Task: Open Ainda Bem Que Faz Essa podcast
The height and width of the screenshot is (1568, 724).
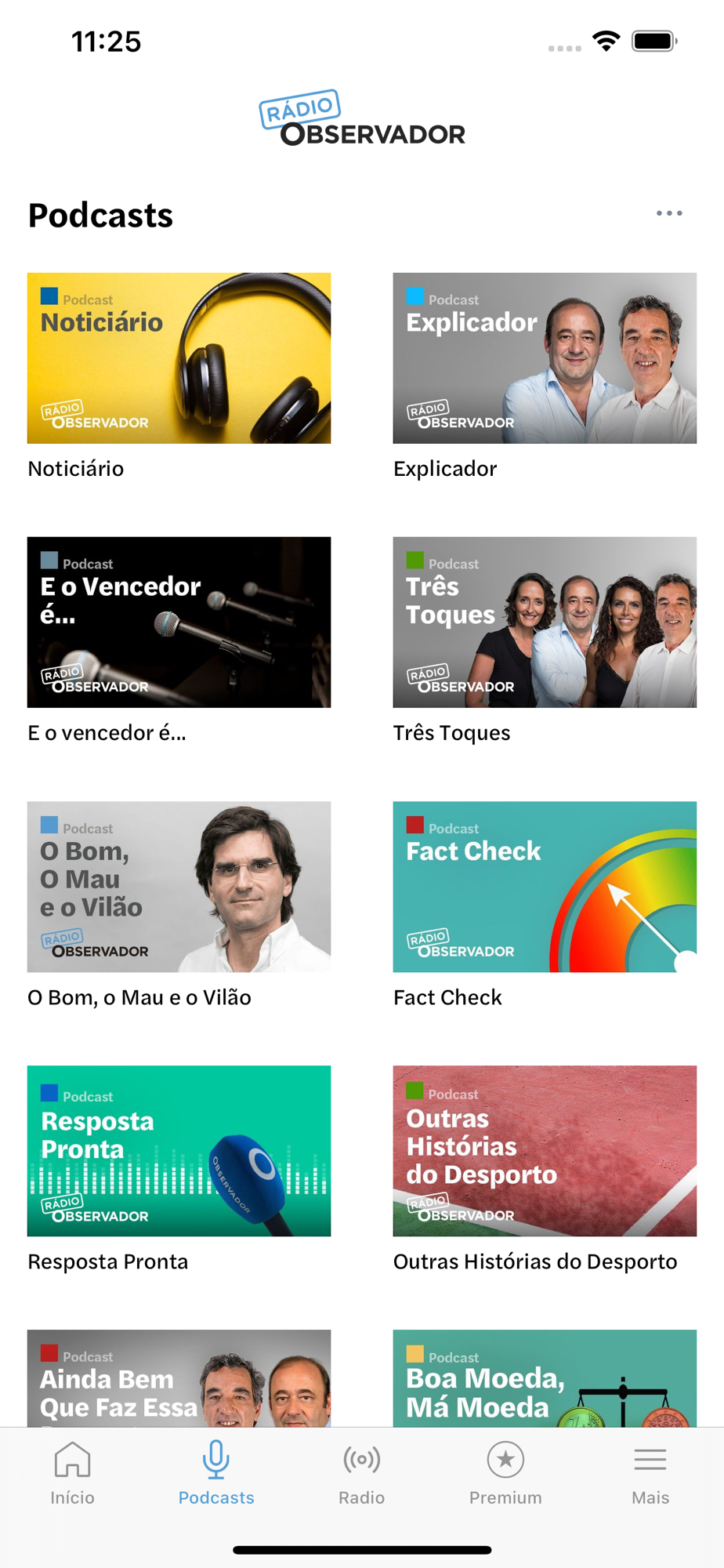Action: [x=179, y=1377]
